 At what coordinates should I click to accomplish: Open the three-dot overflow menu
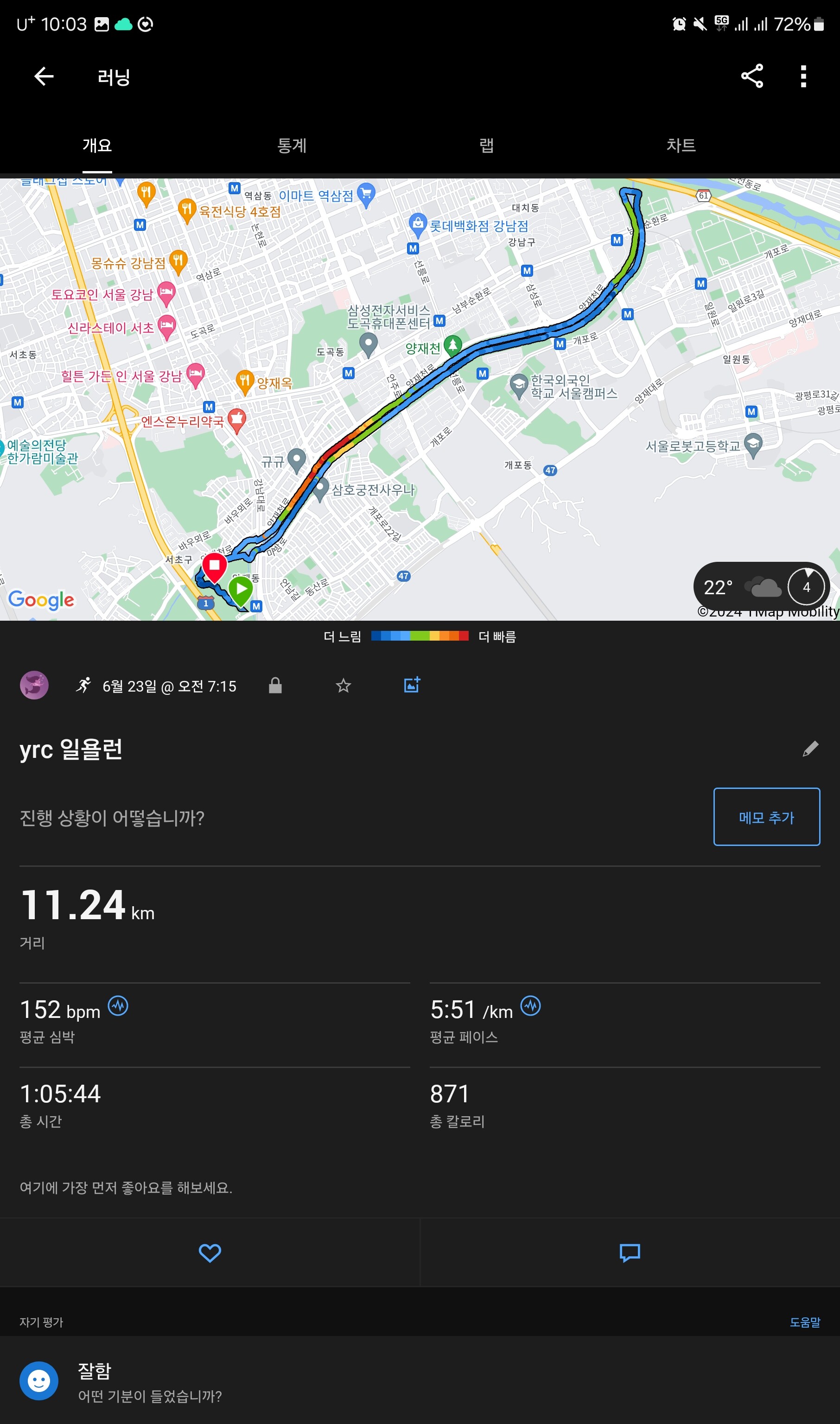(803, 76)
